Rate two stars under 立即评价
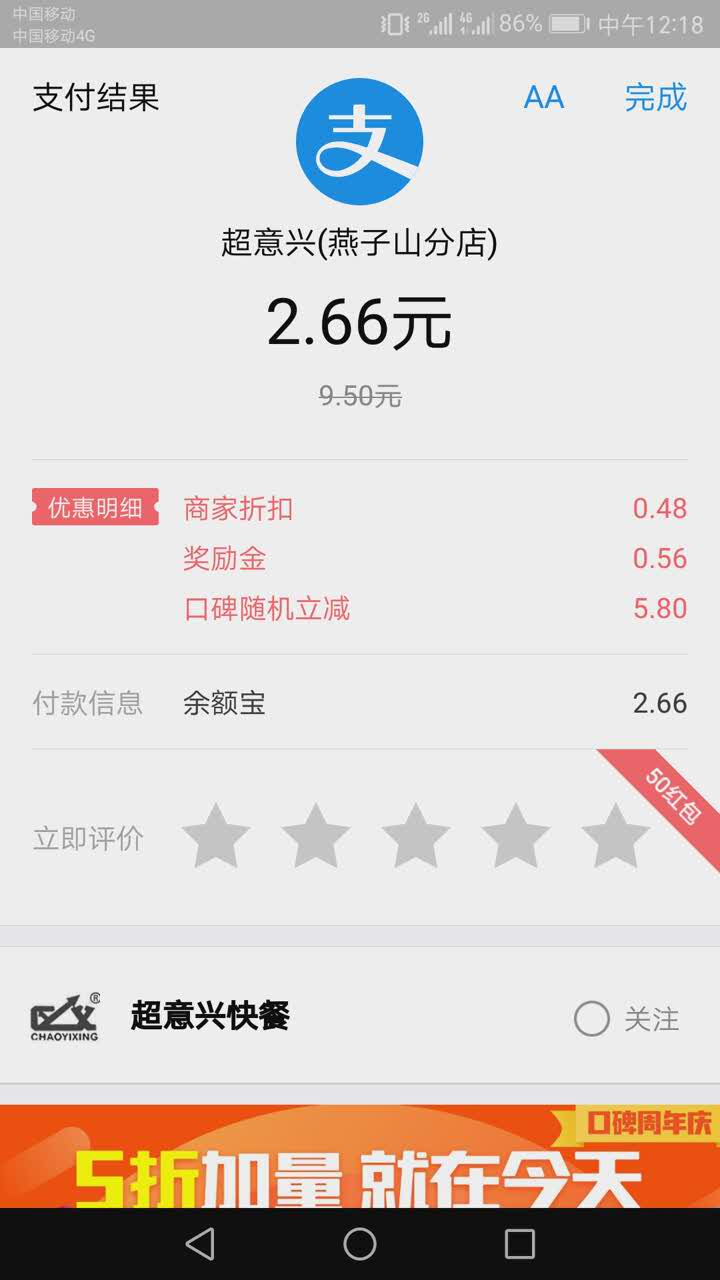 (x=316, y=836)
